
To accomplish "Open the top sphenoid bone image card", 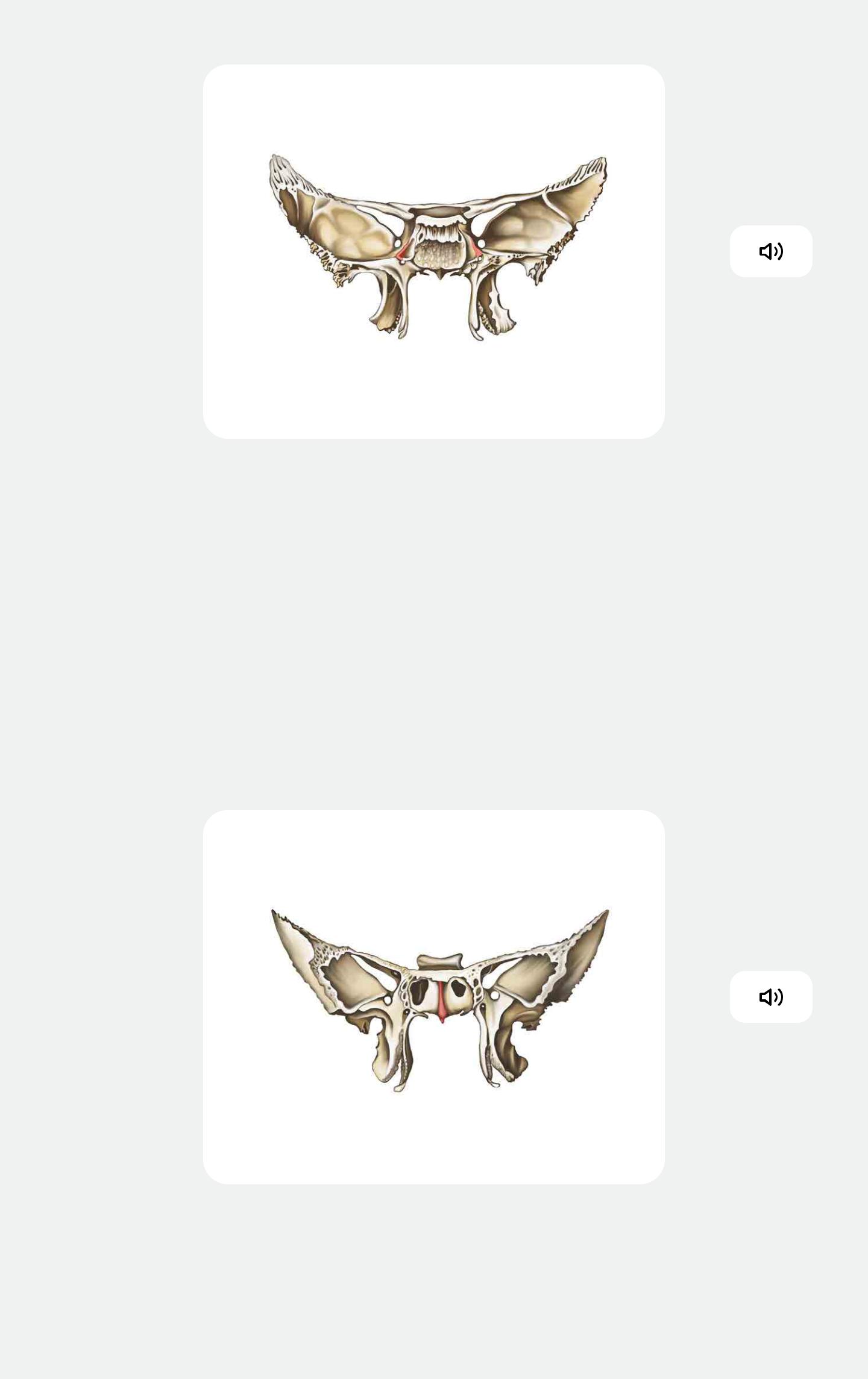I will 433,251.
